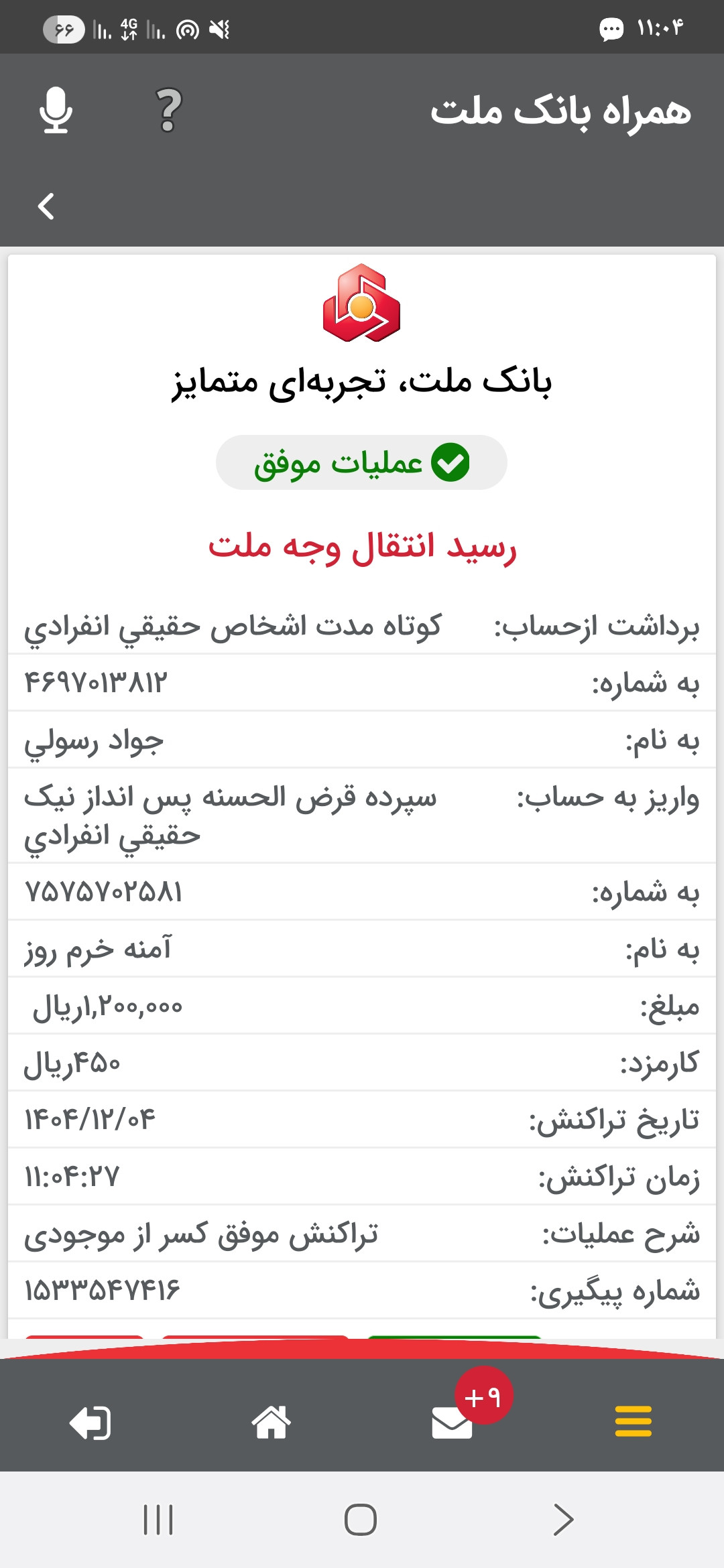Tap the logout icon in bottom bar
724x1568 pixels.
[x=90, y=1422]
